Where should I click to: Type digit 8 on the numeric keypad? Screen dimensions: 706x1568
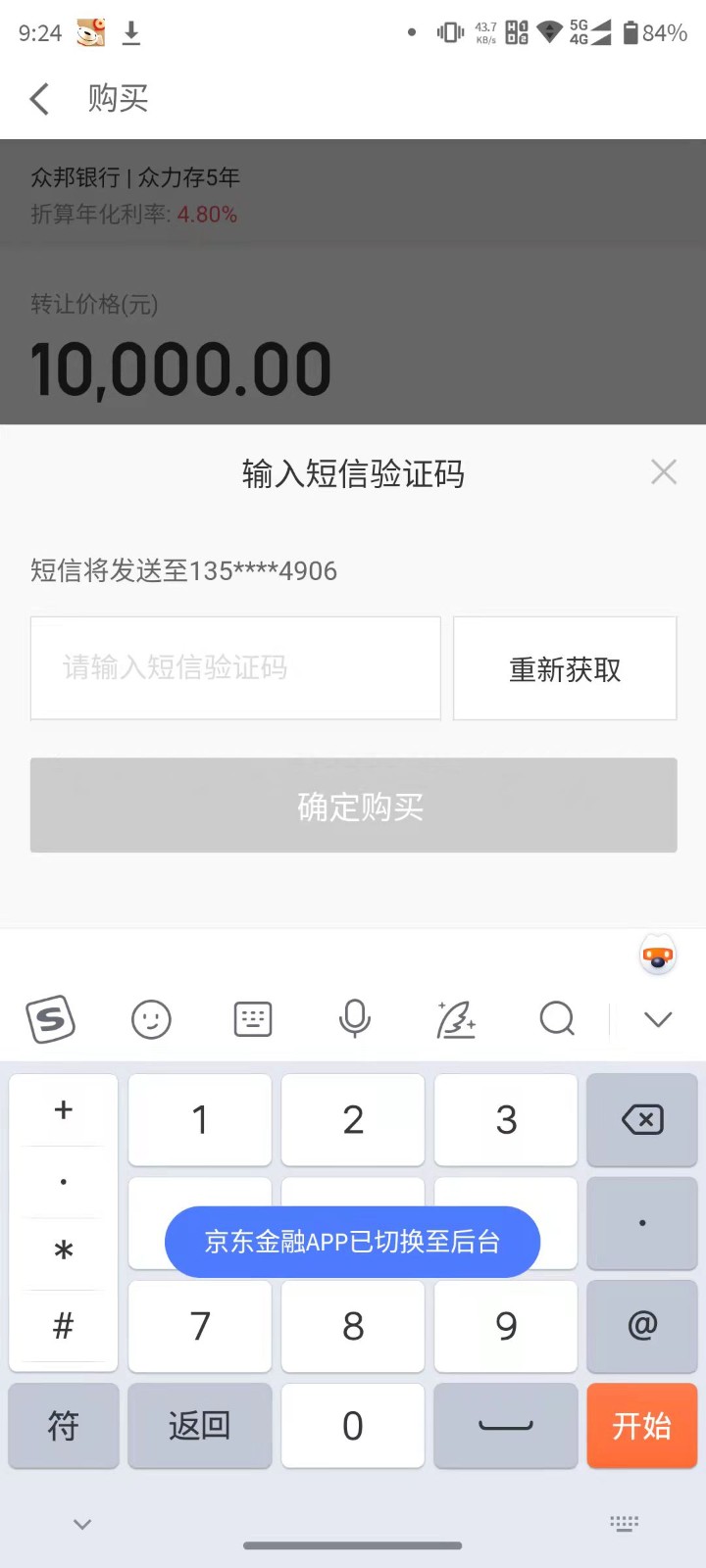tap(353, 1326)
